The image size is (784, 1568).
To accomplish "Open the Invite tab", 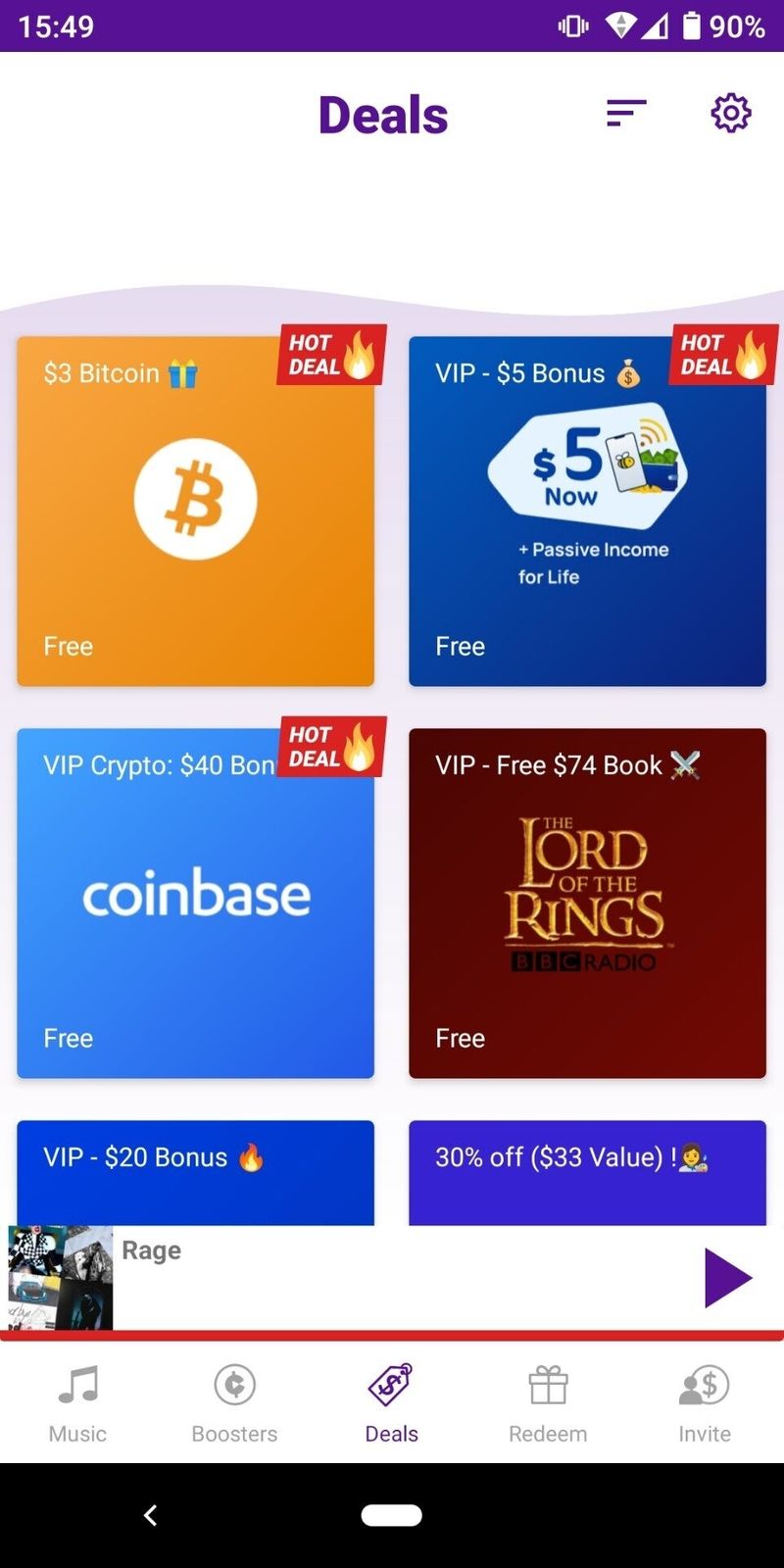I will [x=705, y=1403].
